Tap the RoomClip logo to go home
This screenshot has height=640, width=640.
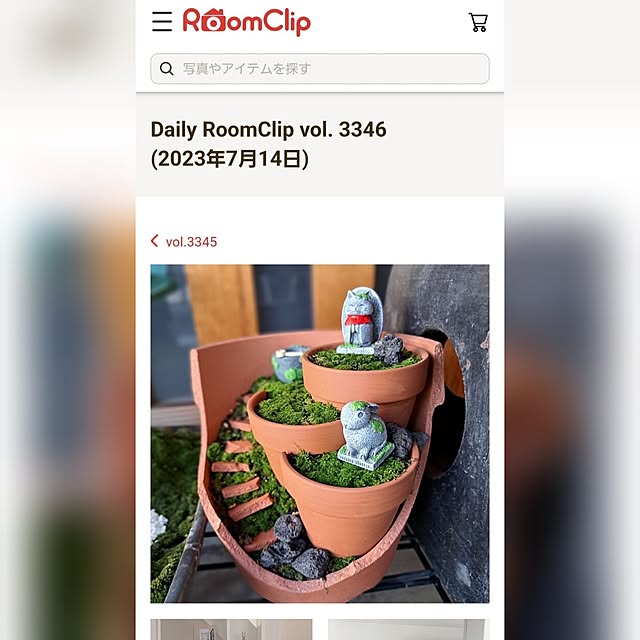(246, 22)
